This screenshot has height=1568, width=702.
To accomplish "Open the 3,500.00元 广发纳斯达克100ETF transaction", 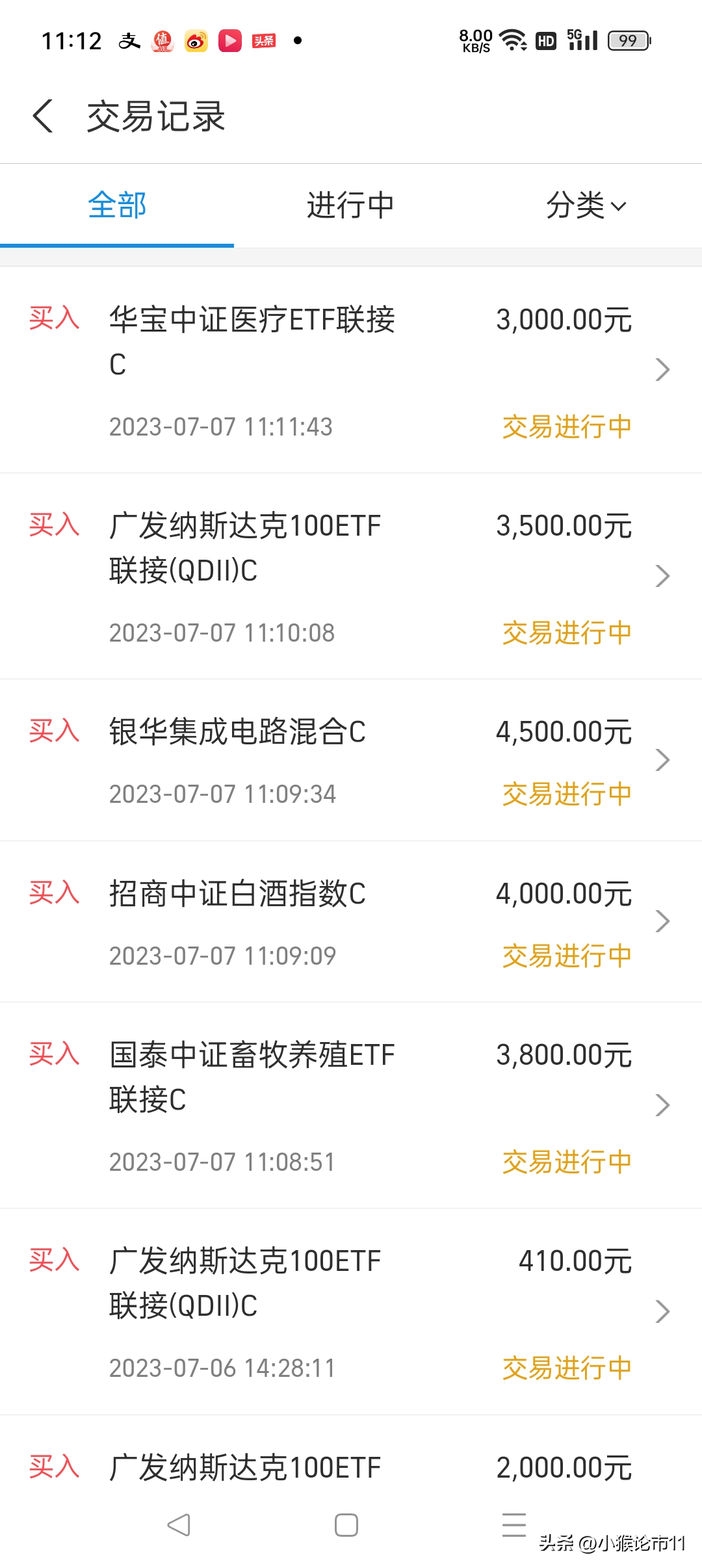I will (351, 576).
